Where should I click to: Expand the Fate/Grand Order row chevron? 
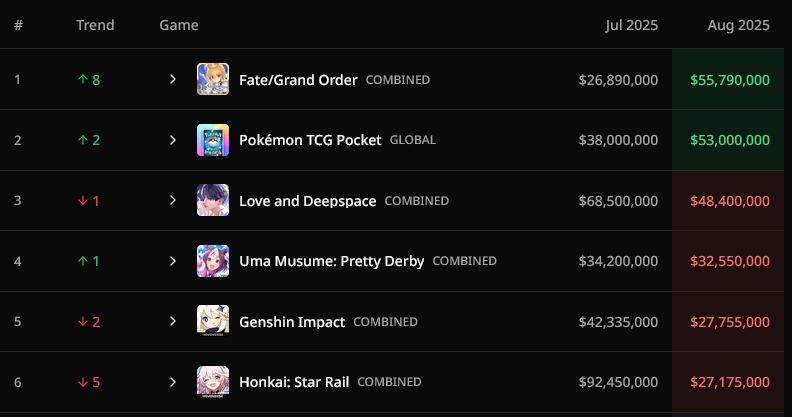point(172,79)
